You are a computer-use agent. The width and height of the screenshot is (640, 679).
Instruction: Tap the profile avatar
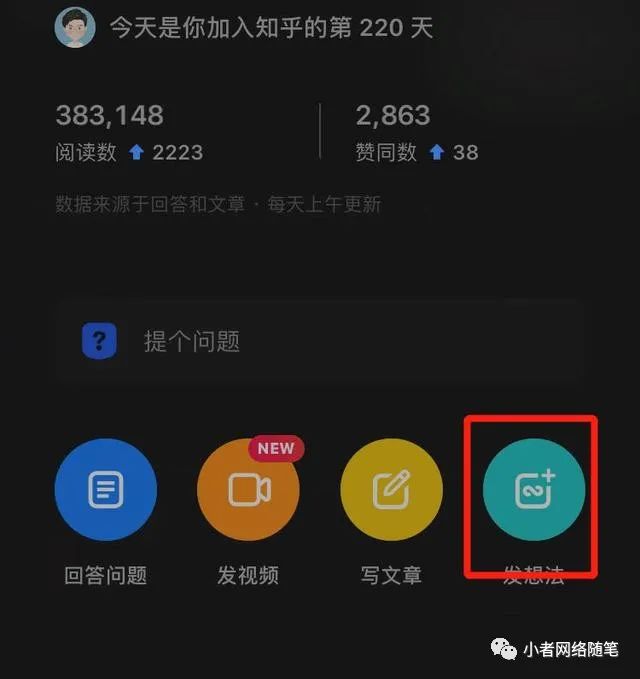[75, 27]
